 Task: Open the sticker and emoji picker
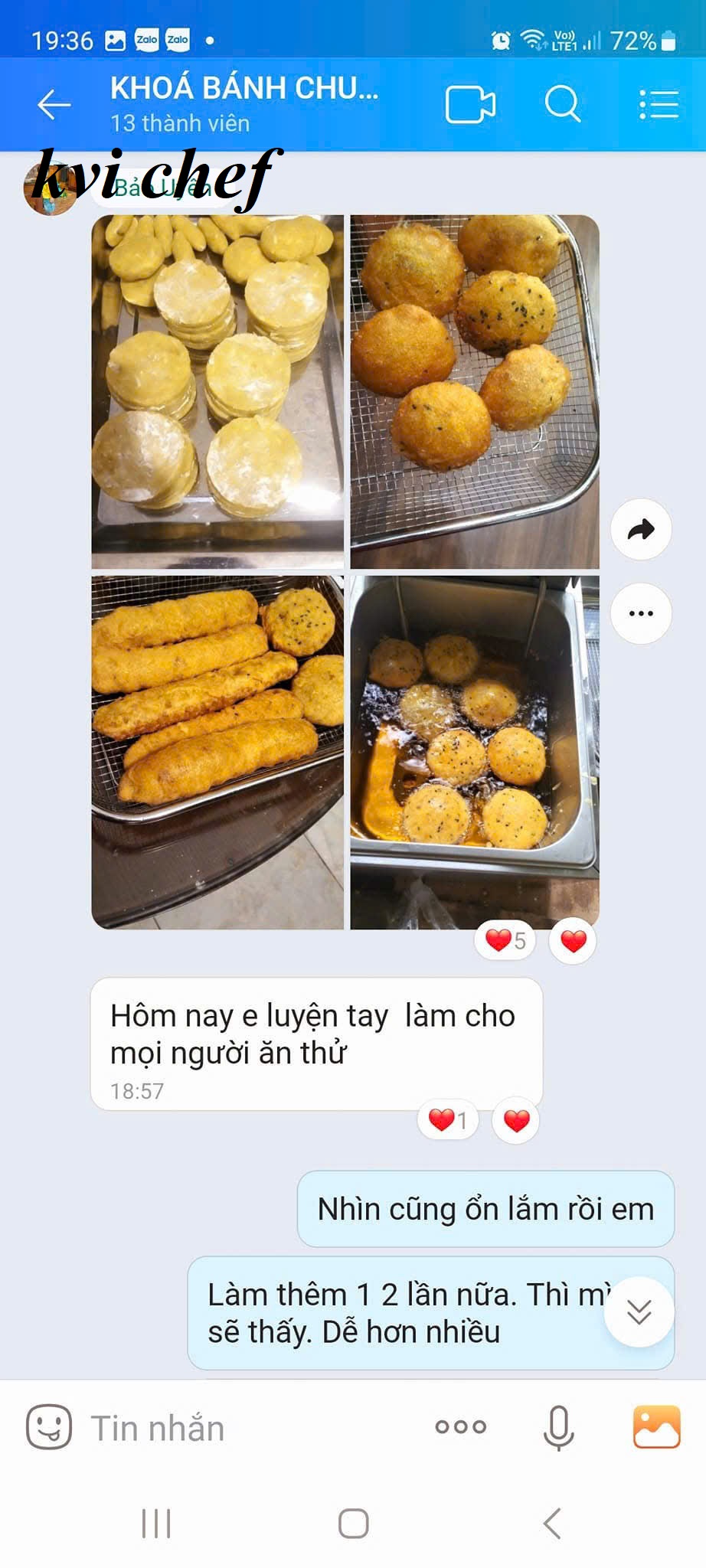coord(49,1427)
